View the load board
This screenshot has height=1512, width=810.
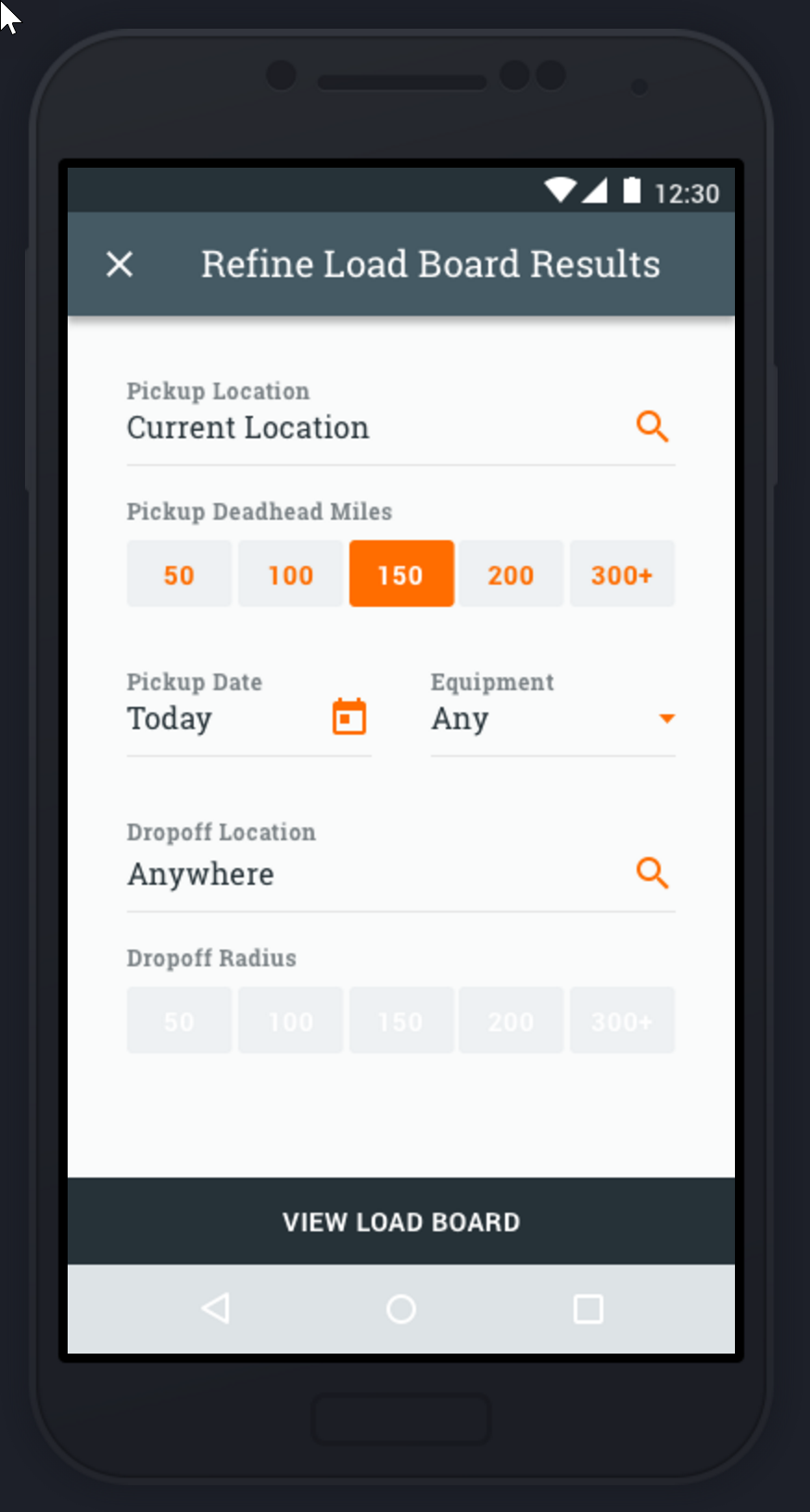pyautogui.click(x=401, y=1221)
